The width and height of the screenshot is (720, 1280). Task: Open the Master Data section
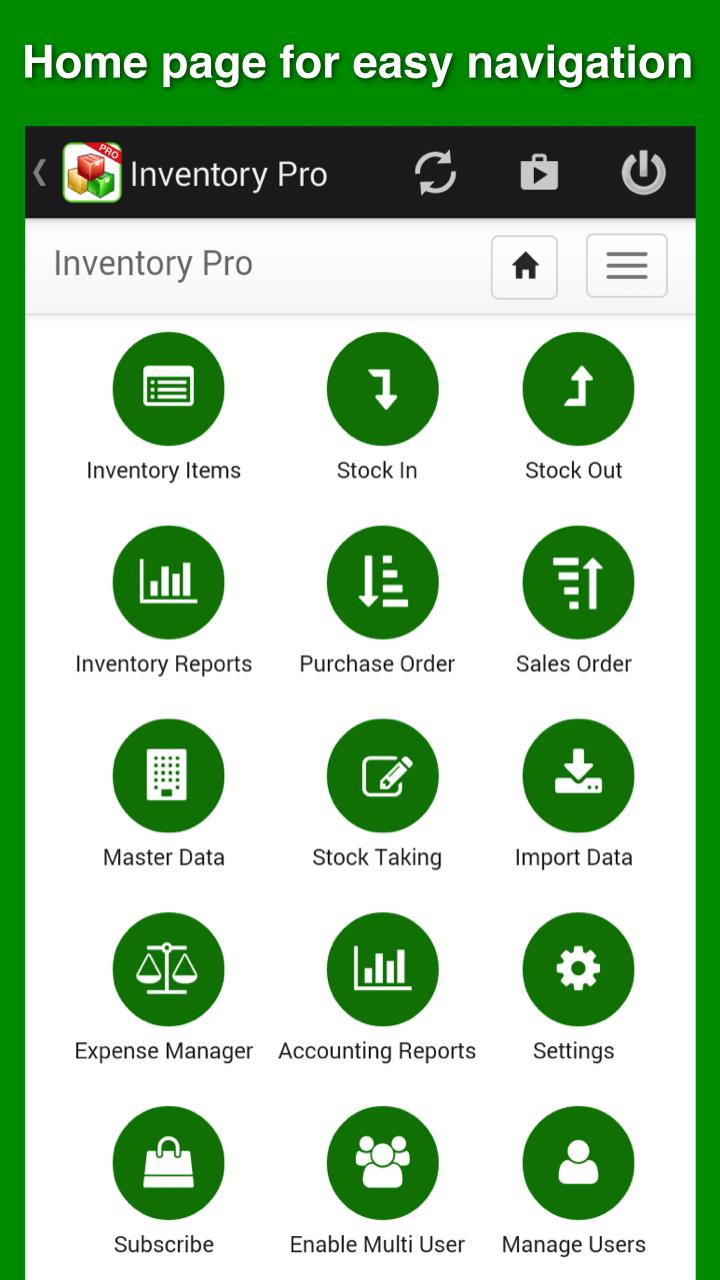click(168, 776)
